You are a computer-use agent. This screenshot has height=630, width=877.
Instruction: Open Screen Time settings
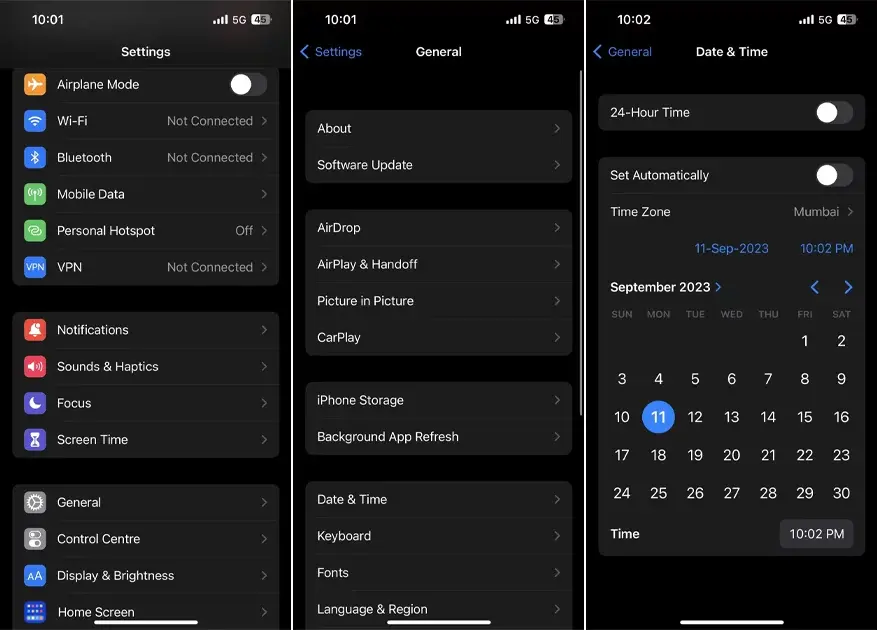[146, 440]
